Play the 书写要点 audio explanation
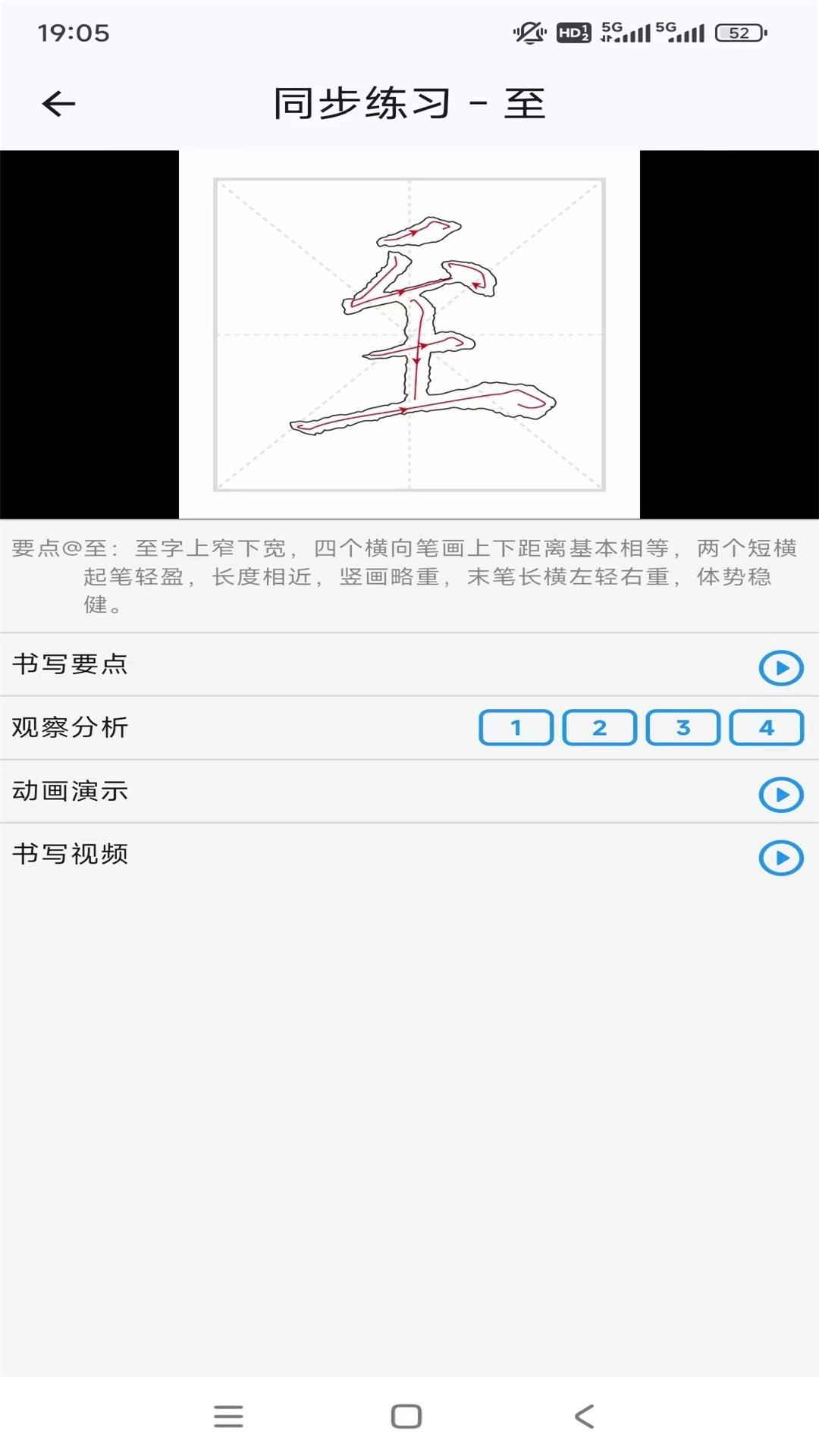 (780, 667)
